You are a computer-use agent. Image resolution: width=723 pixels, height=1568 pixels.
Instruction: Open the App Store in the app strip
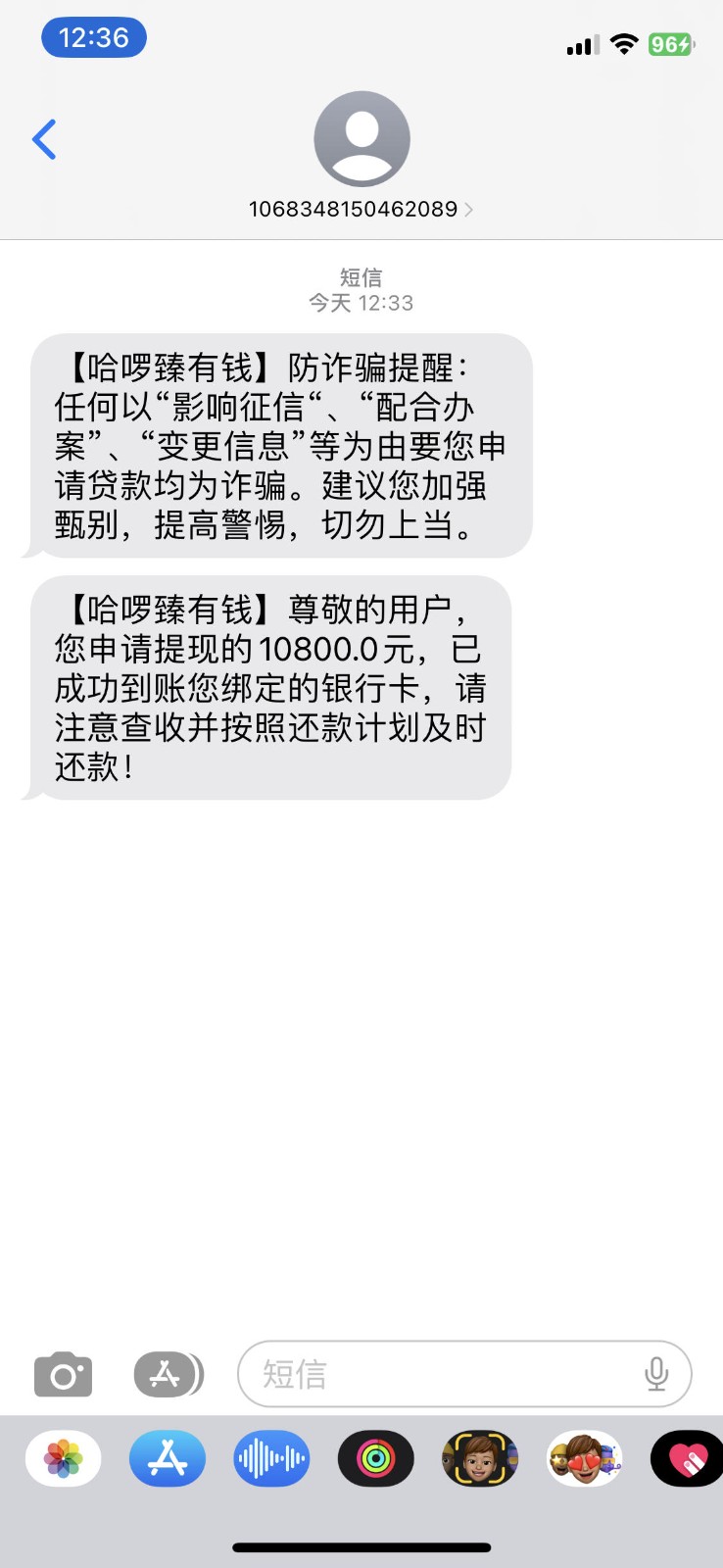tap(168, 1458)
